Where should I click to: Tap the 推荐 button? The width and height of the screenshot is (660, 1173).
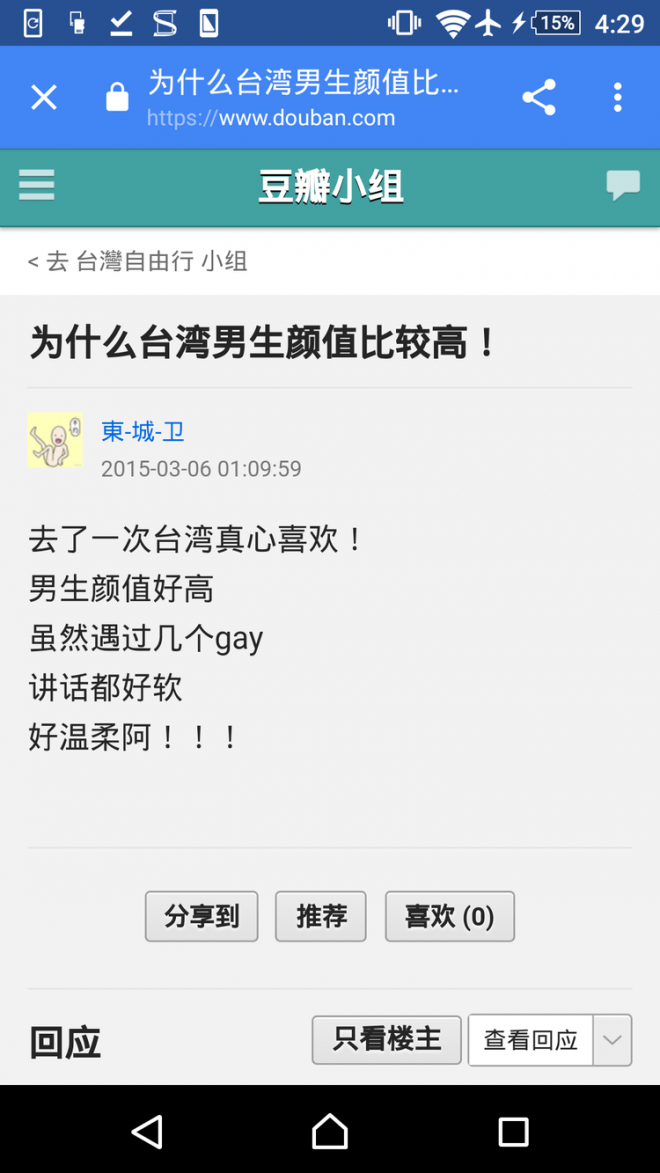pyautogui.click(x=321, y=916)
